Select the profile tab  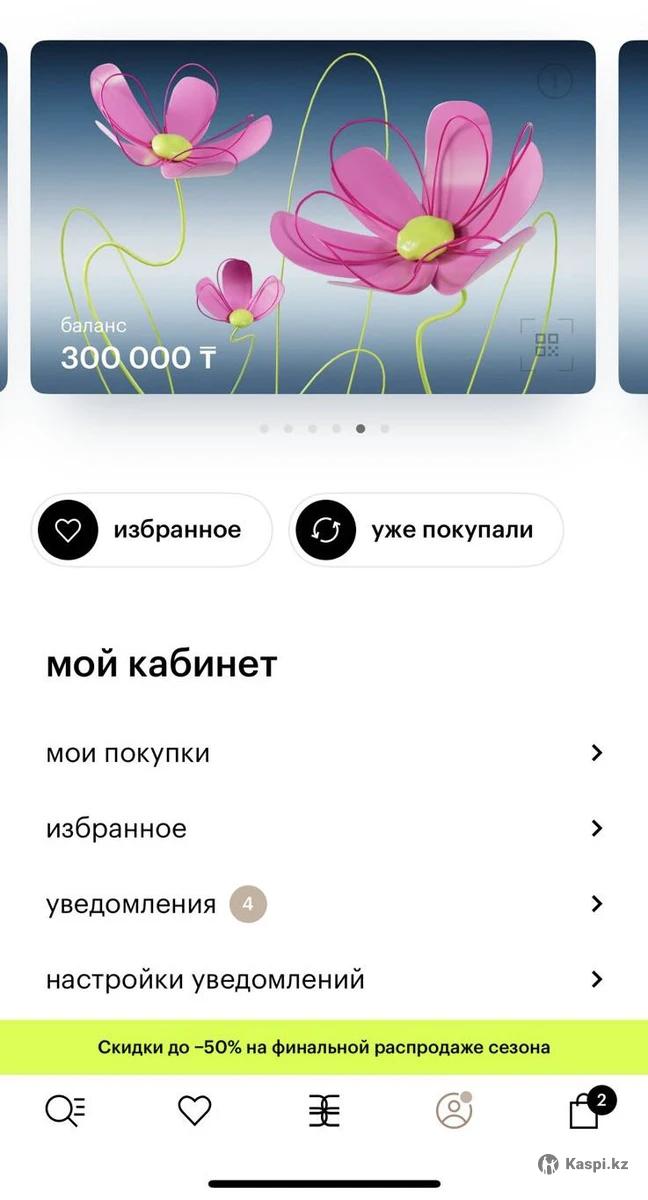pyautogui.click(x=454, y=1111)
